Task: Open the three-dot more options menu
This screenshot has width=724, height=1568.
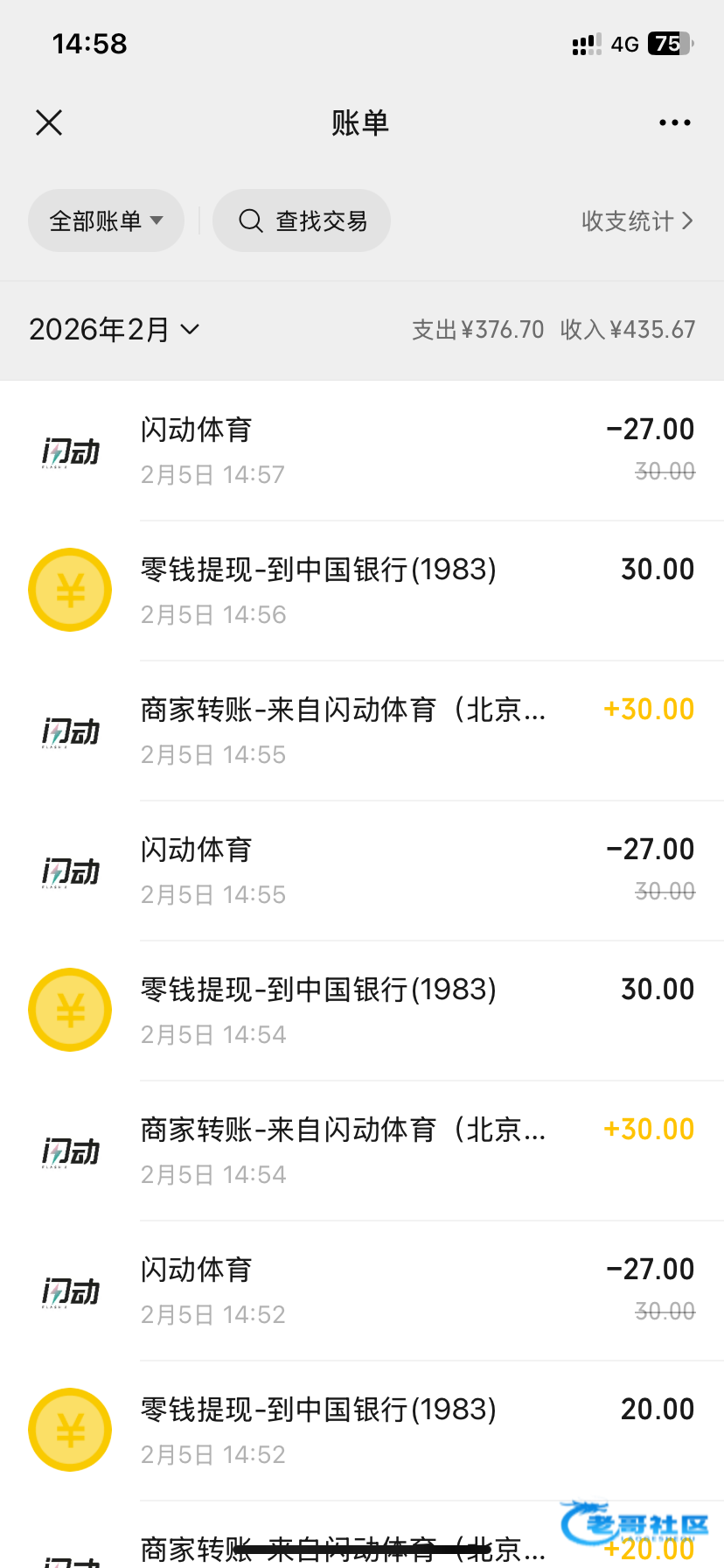Action: pos(674,122)
